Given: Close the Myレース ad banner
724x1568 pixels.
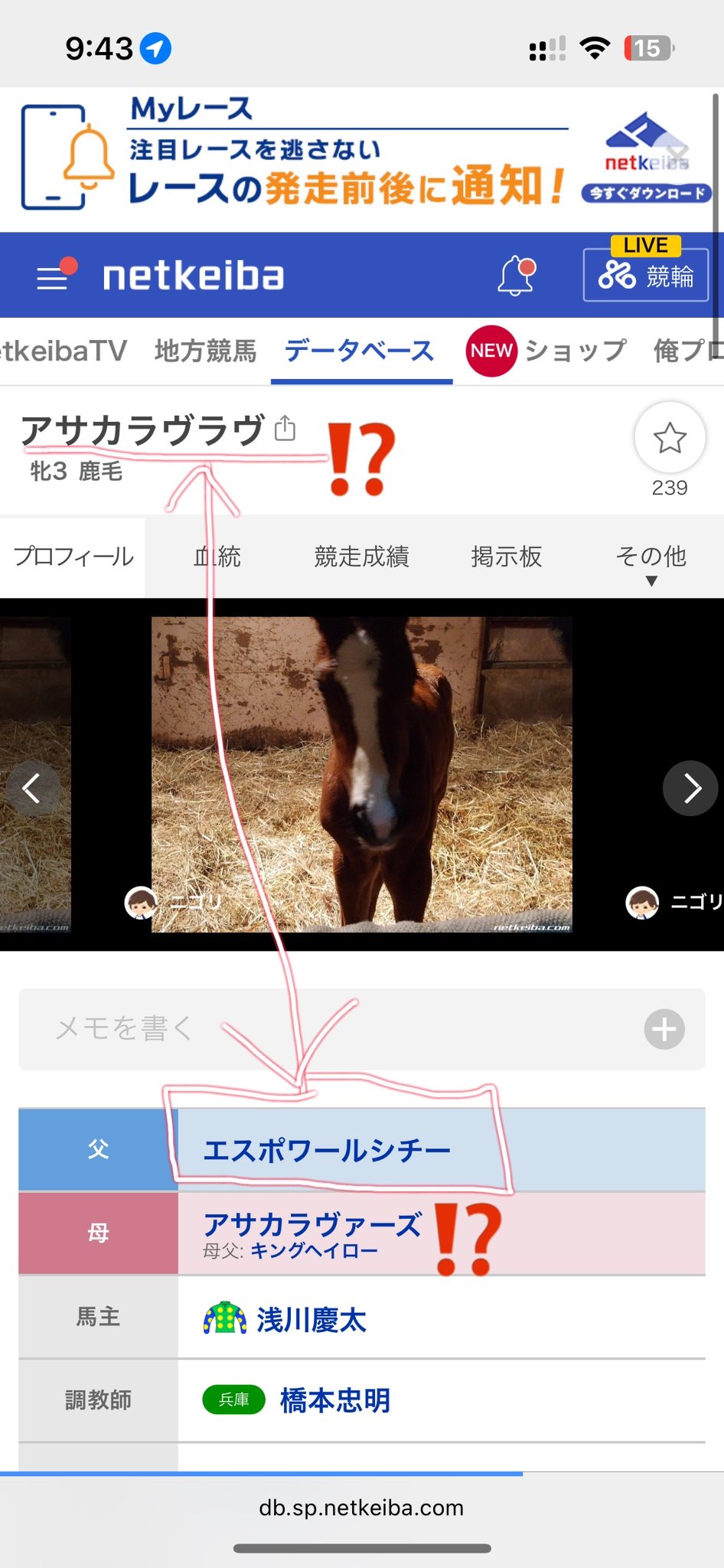Looking at the screenshot, I should point(677,152).
